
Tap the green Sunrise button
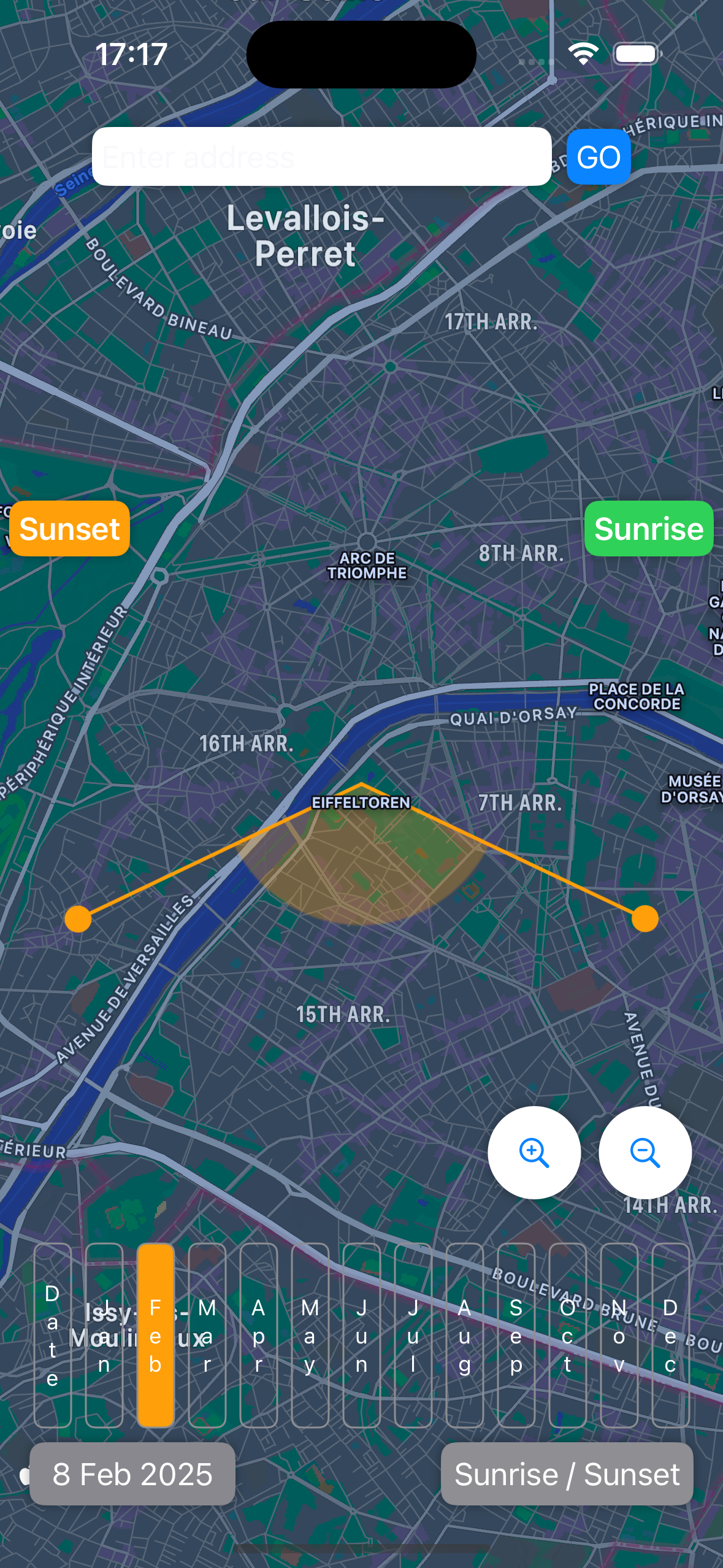tap(648, 529)
